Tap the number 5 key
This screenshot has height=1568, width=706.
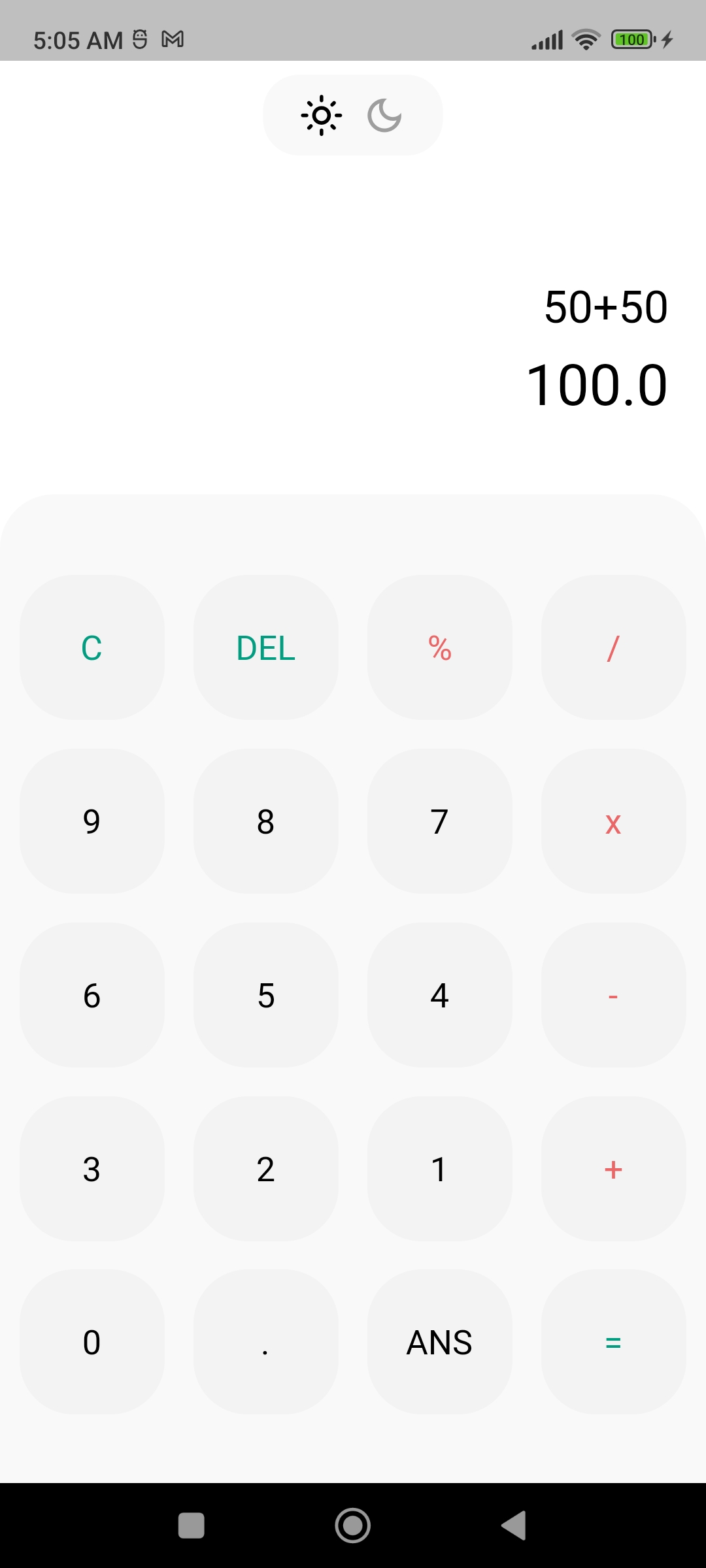pos(265,995)
